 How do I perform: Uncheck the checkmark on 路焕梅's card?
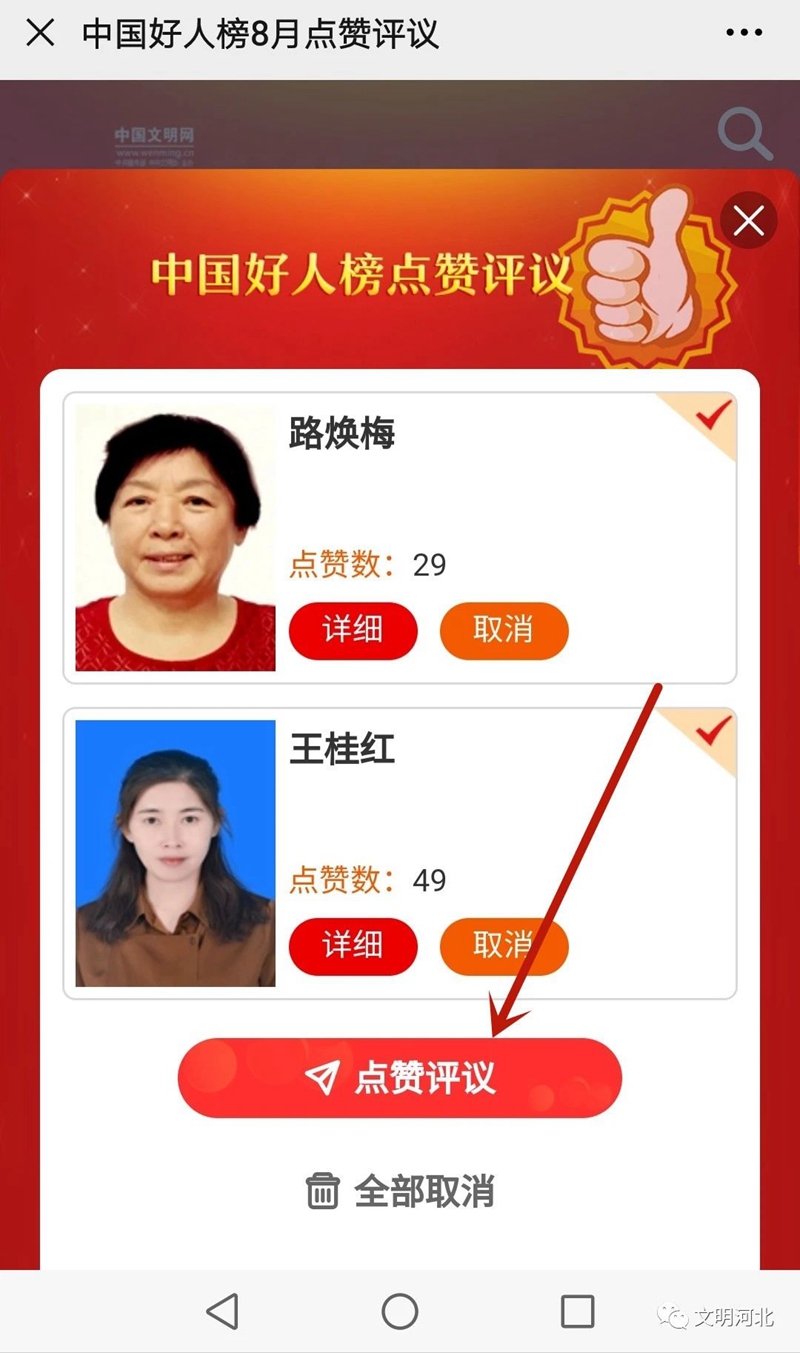click(x=713, y=415)
